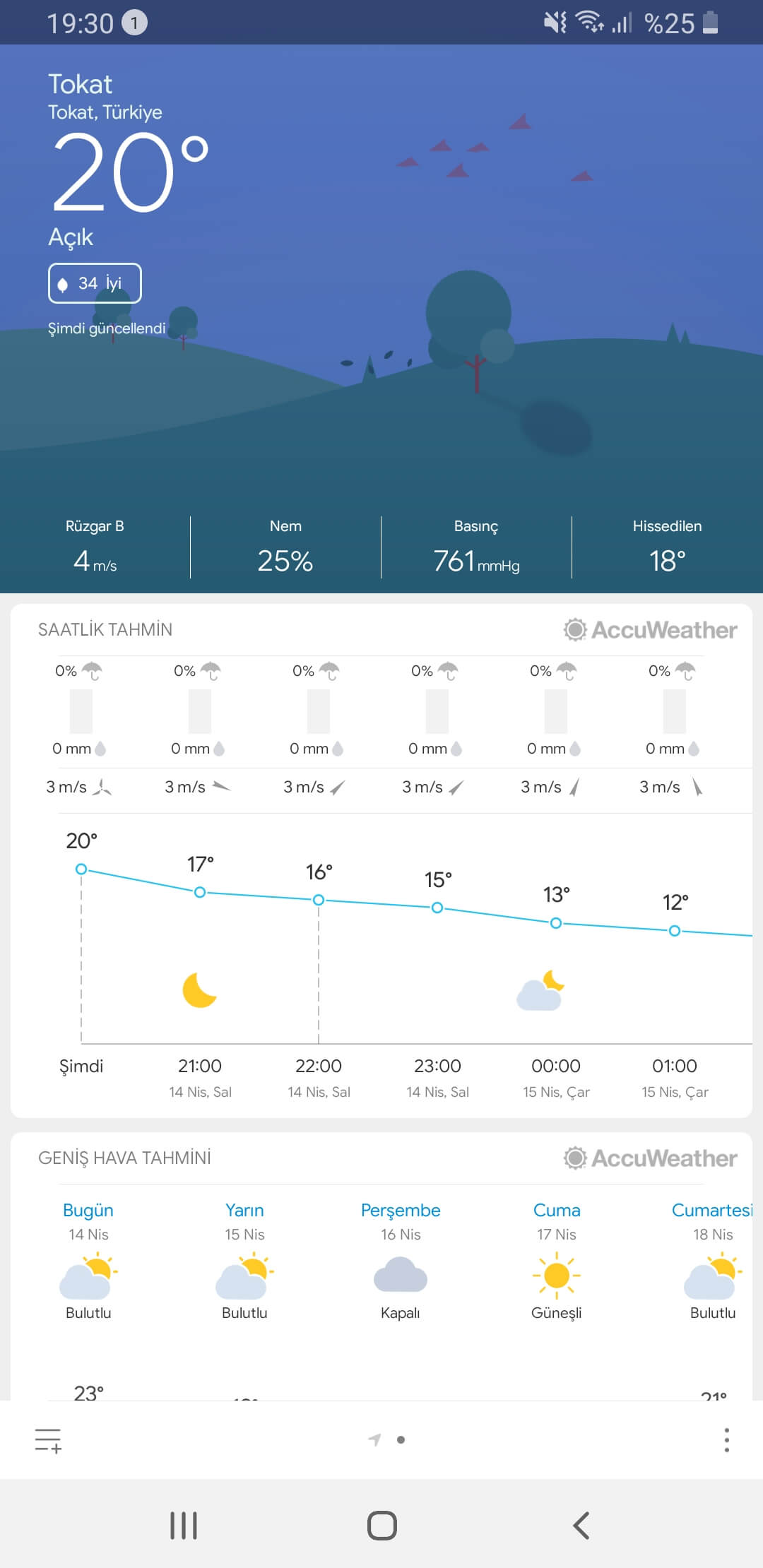Screen dimensions: 763x1568
Task: Tap the location page indicator
Action: 387,1440
